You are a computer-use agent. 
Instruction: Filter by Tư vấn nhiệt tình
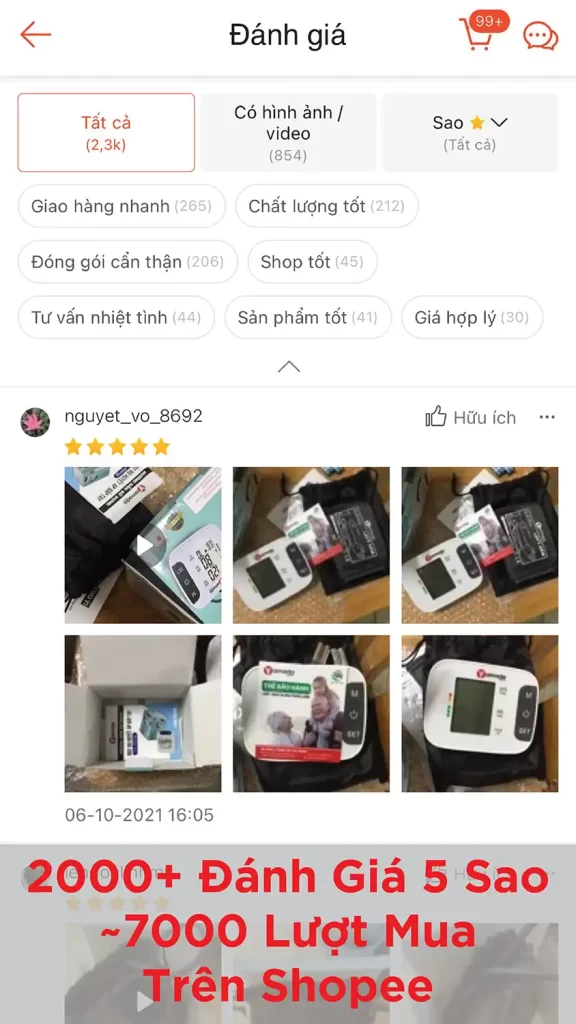(x=116, y=317)
